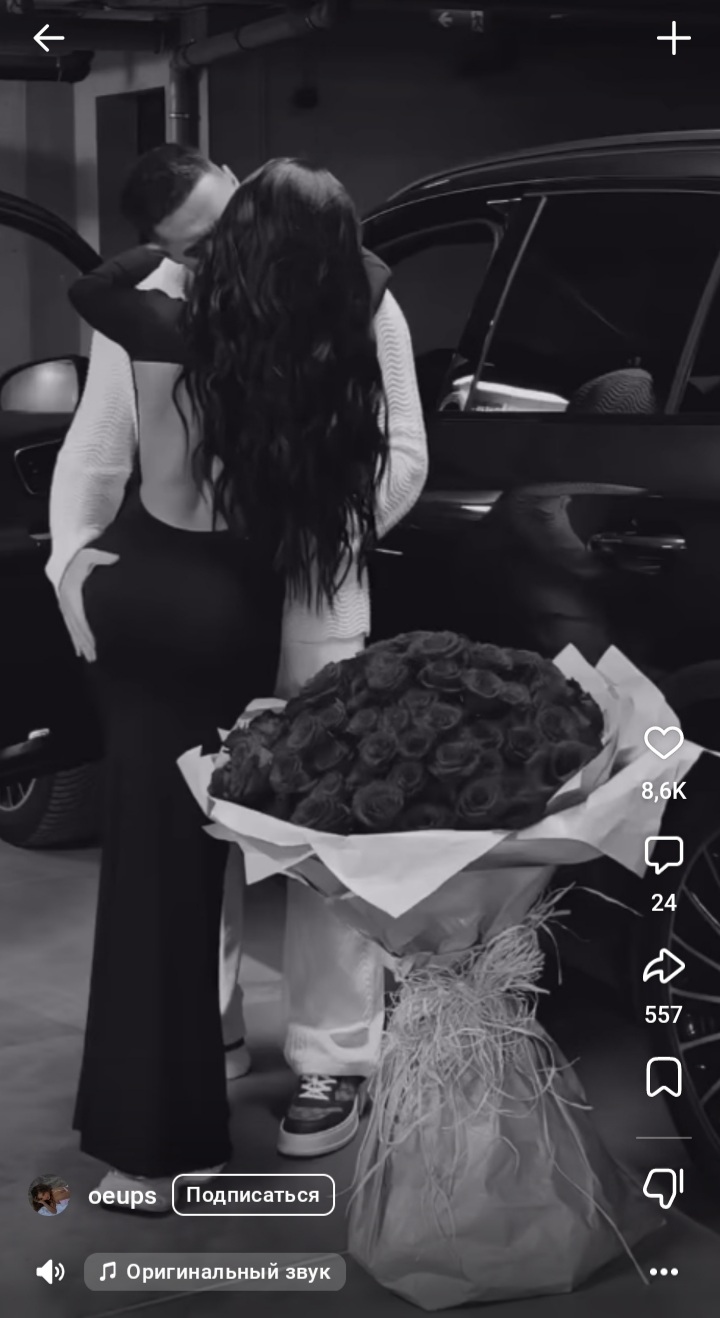The width and height of the screenshot is (720, 1318).
Task: Open the oeups username link
Action: pos(122,1196)
